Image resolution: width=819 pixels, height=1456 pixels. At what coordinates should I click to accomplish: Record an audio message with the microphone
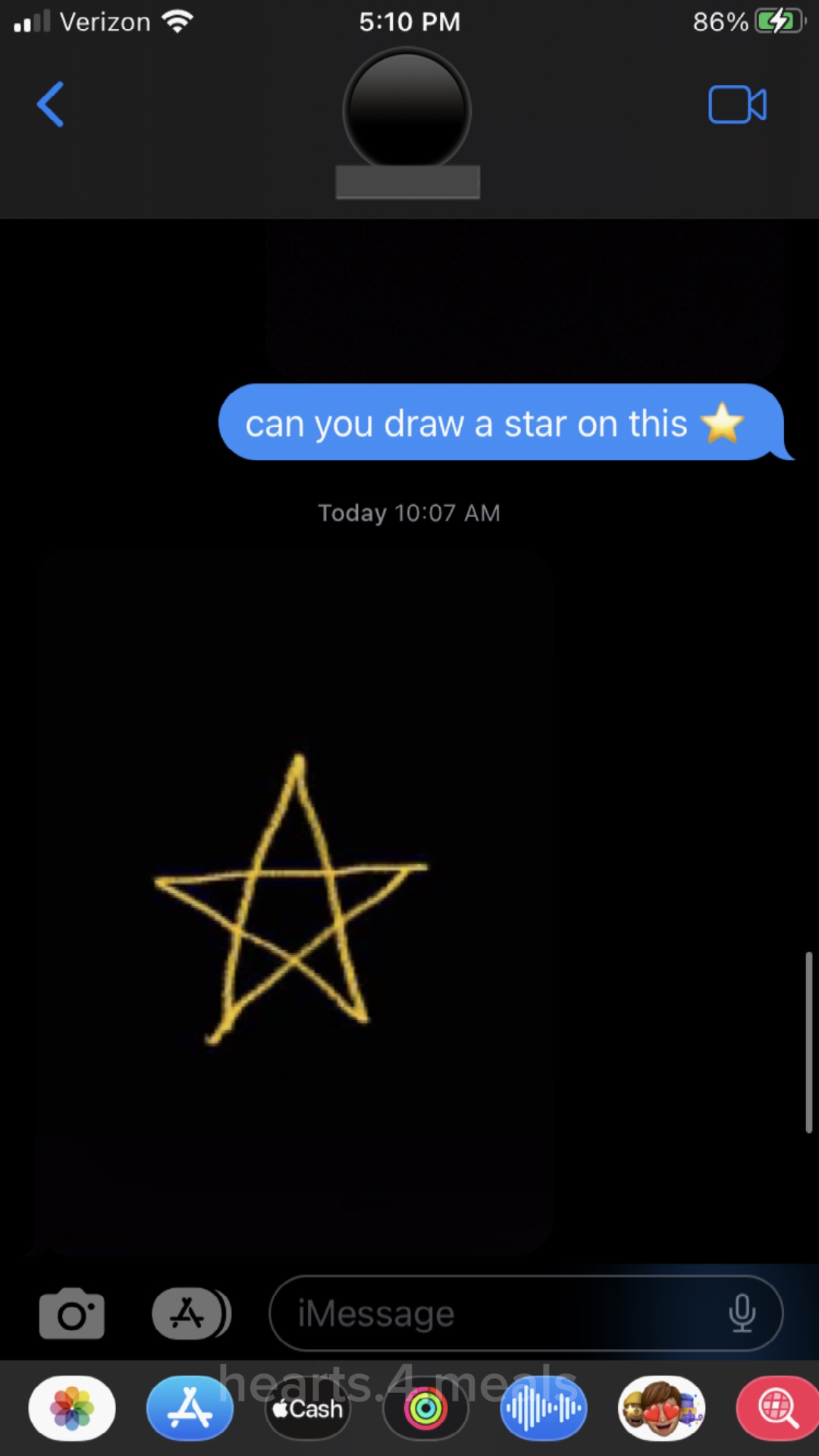click(x=742, y=1313)
